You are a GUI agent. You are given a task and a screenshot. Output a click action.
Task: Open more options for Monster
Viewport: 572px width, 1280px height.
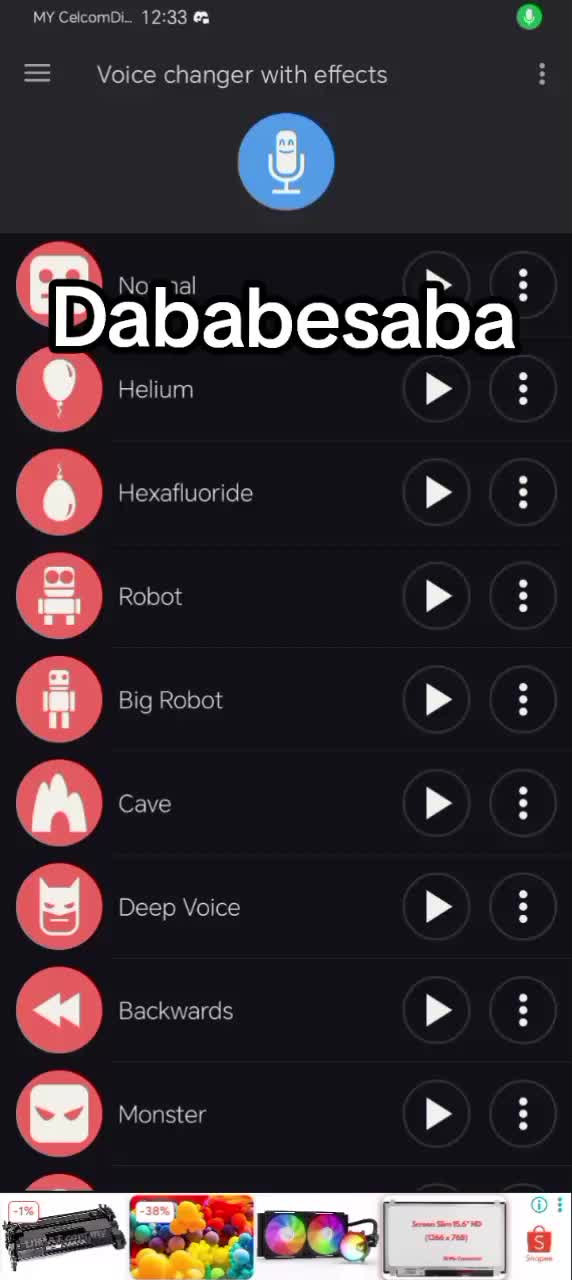[523, 1114]
